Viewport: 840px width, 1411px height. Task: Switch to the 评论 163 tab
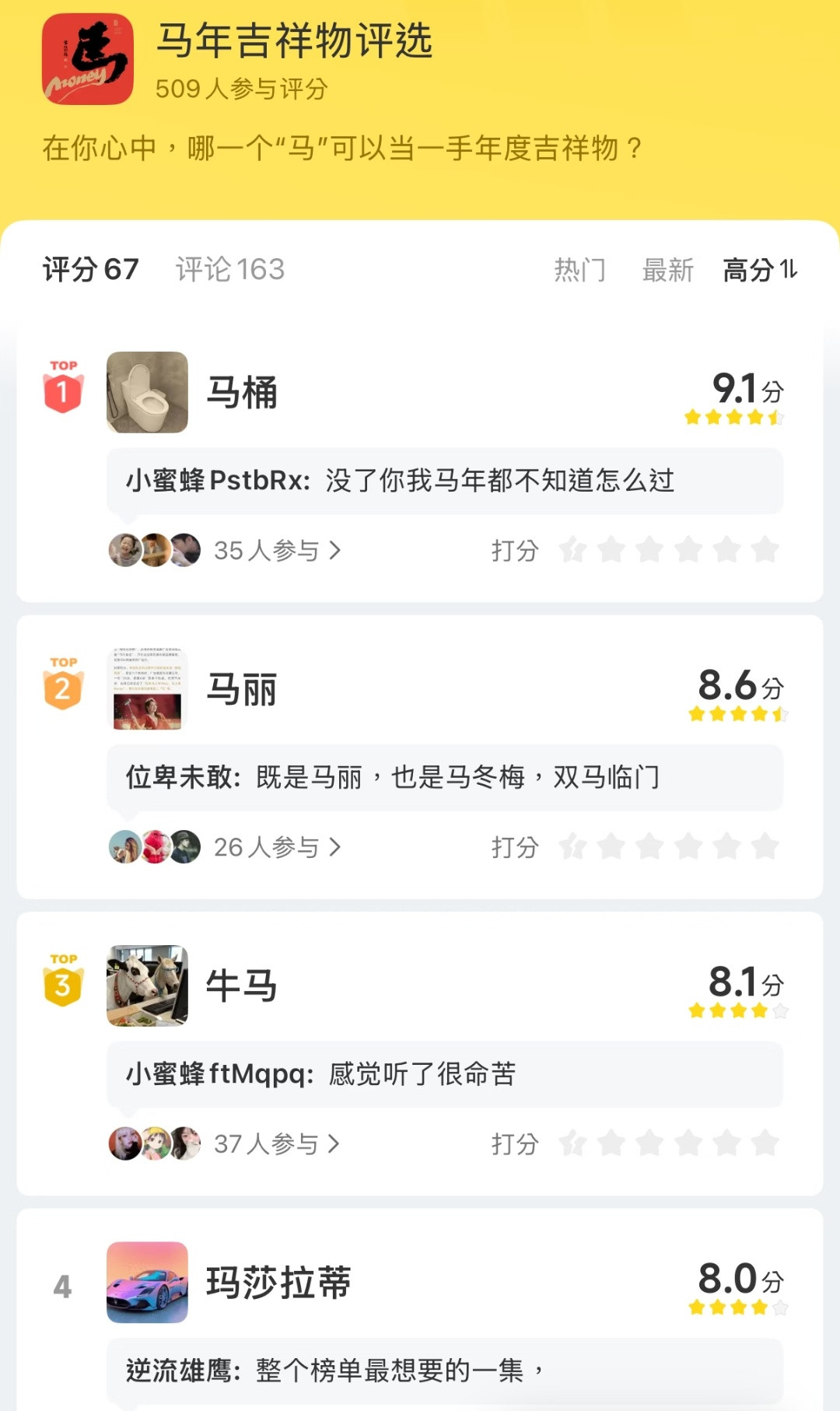229,268
